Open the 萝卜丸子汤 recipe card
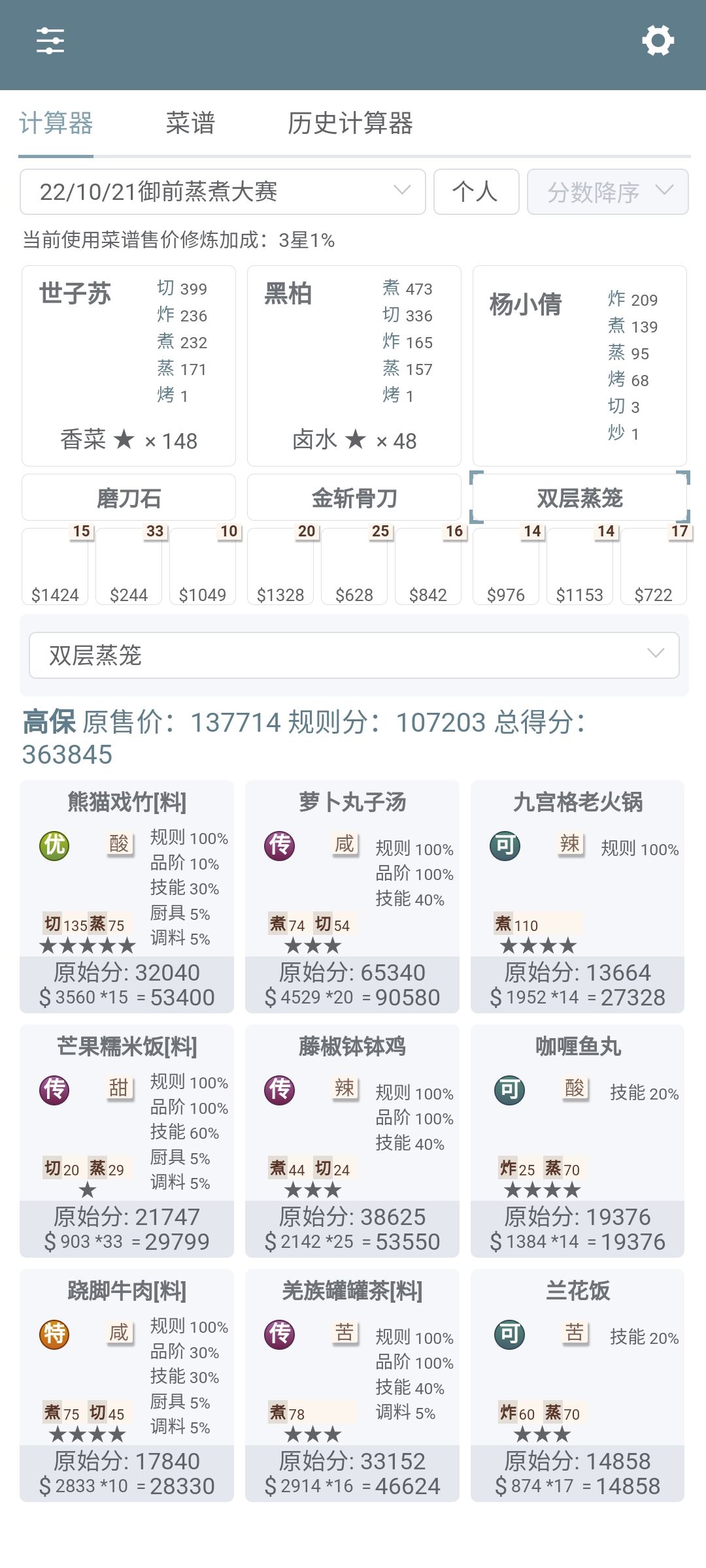Viewport: 706px width, 1568px height. [352, 896]
